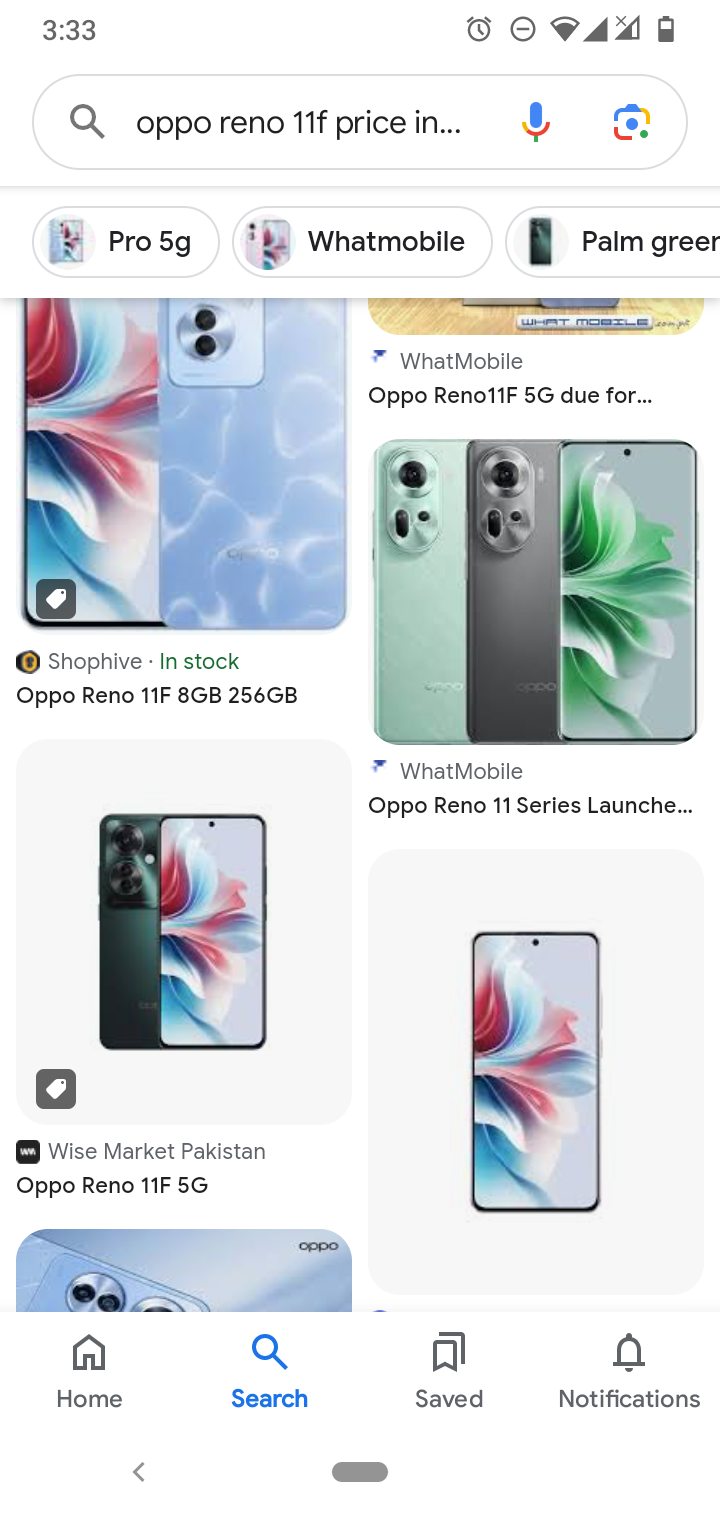This screenshot has width=720, height=1520.
Task: Select the Pro 5g filter chip
Action: [126, 242]
